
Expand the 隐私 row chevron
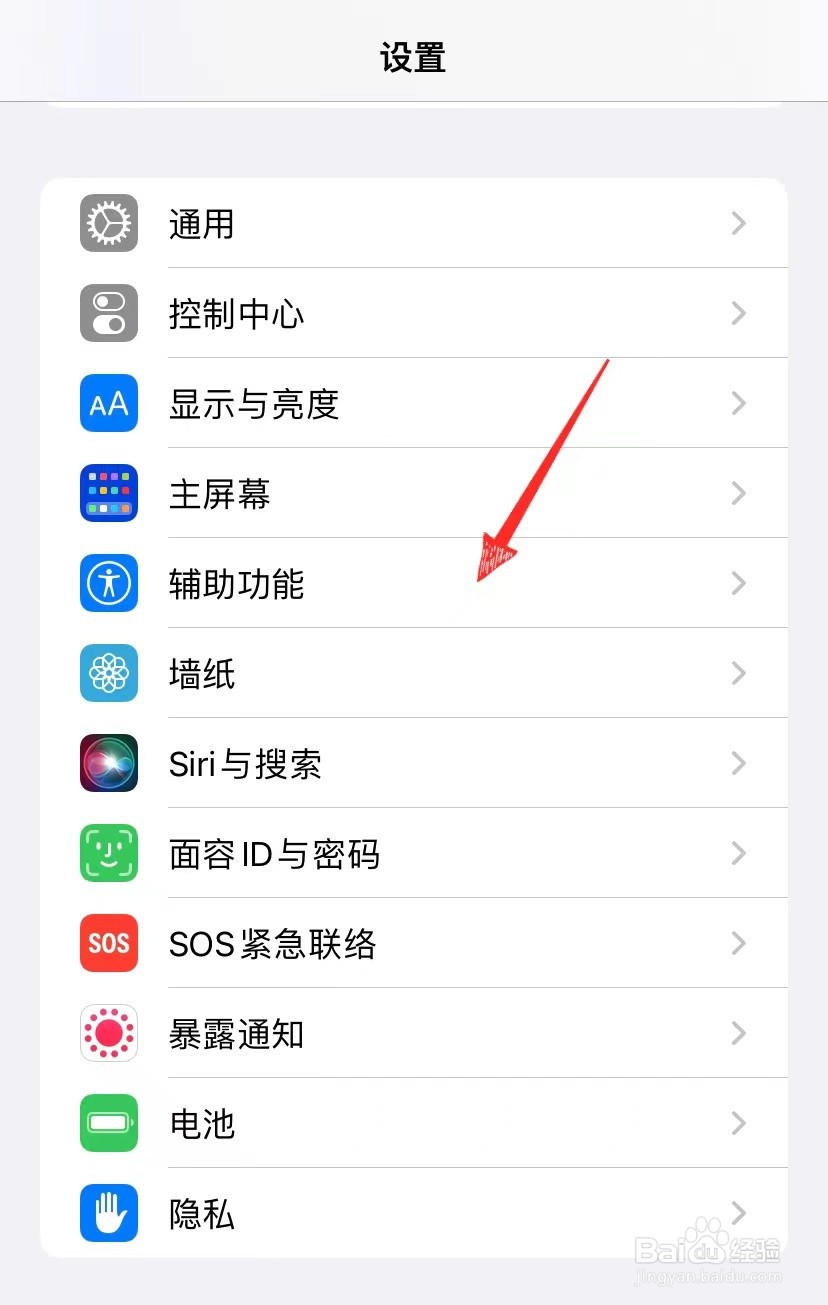(738, 1213)
